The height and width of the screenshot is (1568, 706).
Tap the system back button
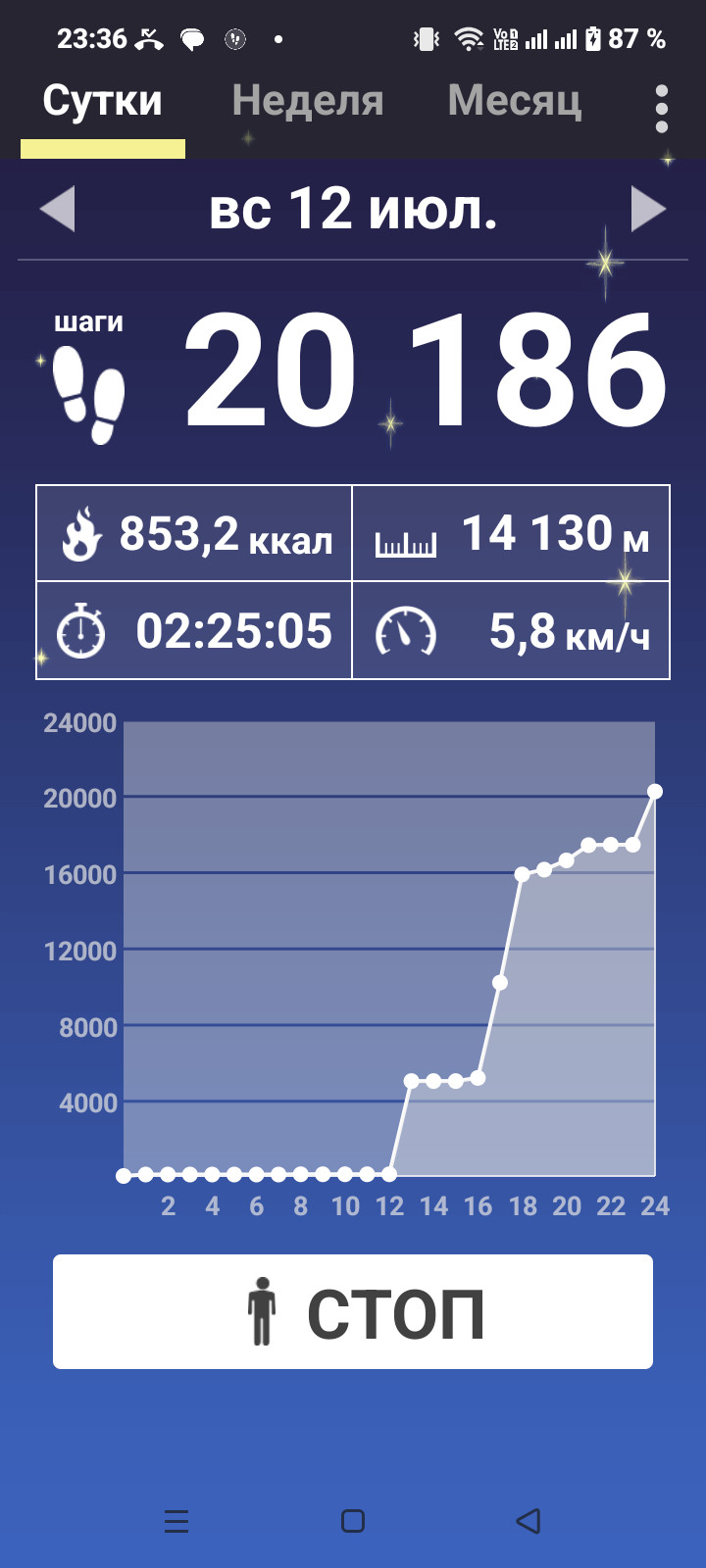tap(529, 1521)
